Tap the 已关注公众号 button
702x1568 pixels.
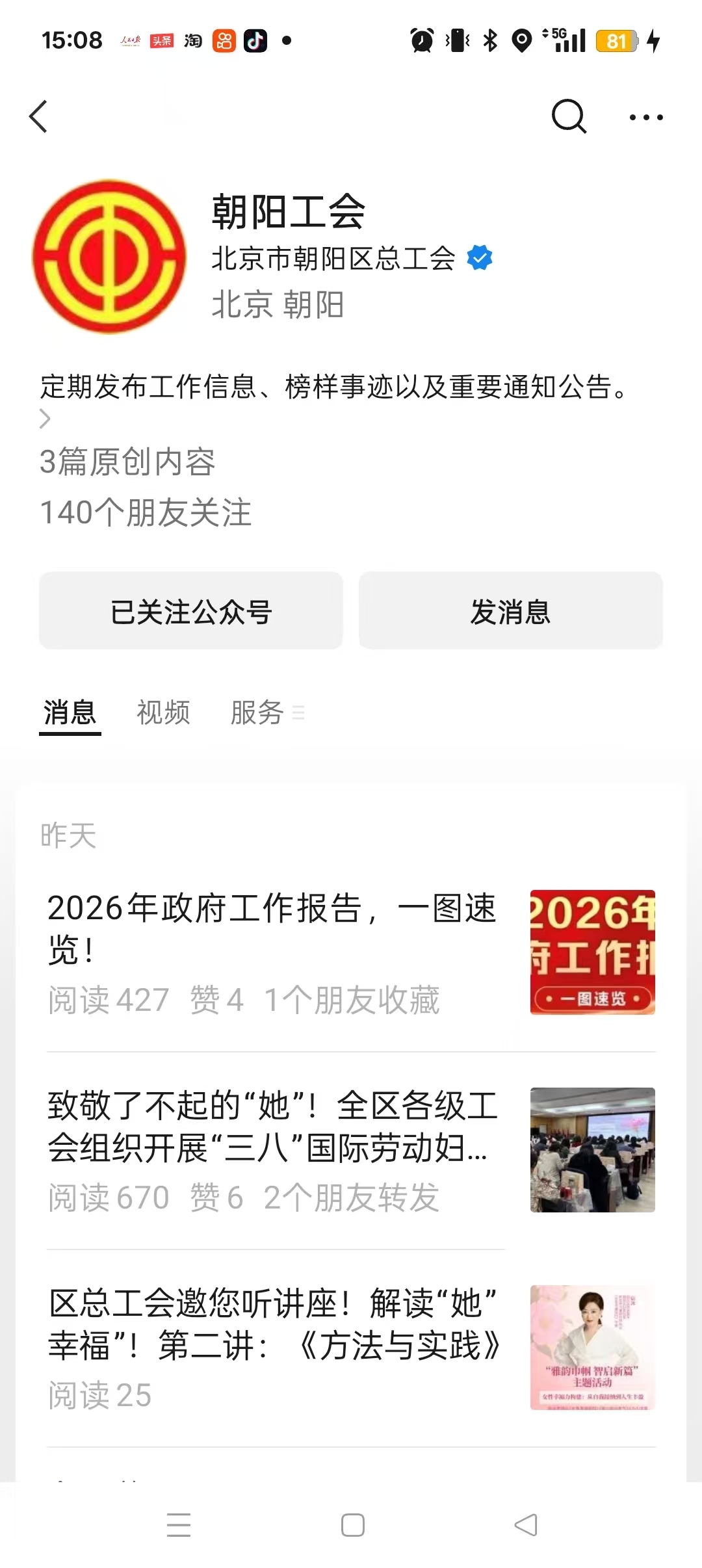click(x=191, y=611)
